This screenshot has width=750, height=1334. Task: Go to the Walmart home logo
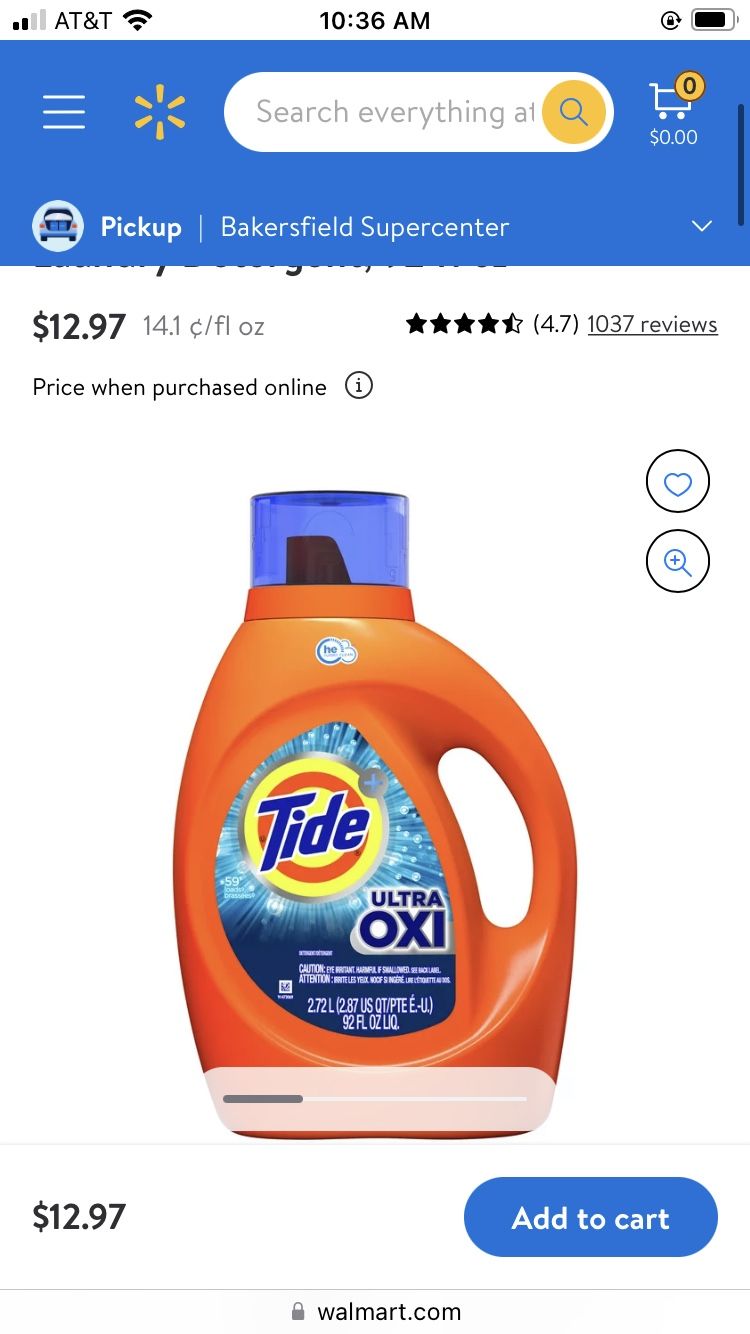coord(160,112)
